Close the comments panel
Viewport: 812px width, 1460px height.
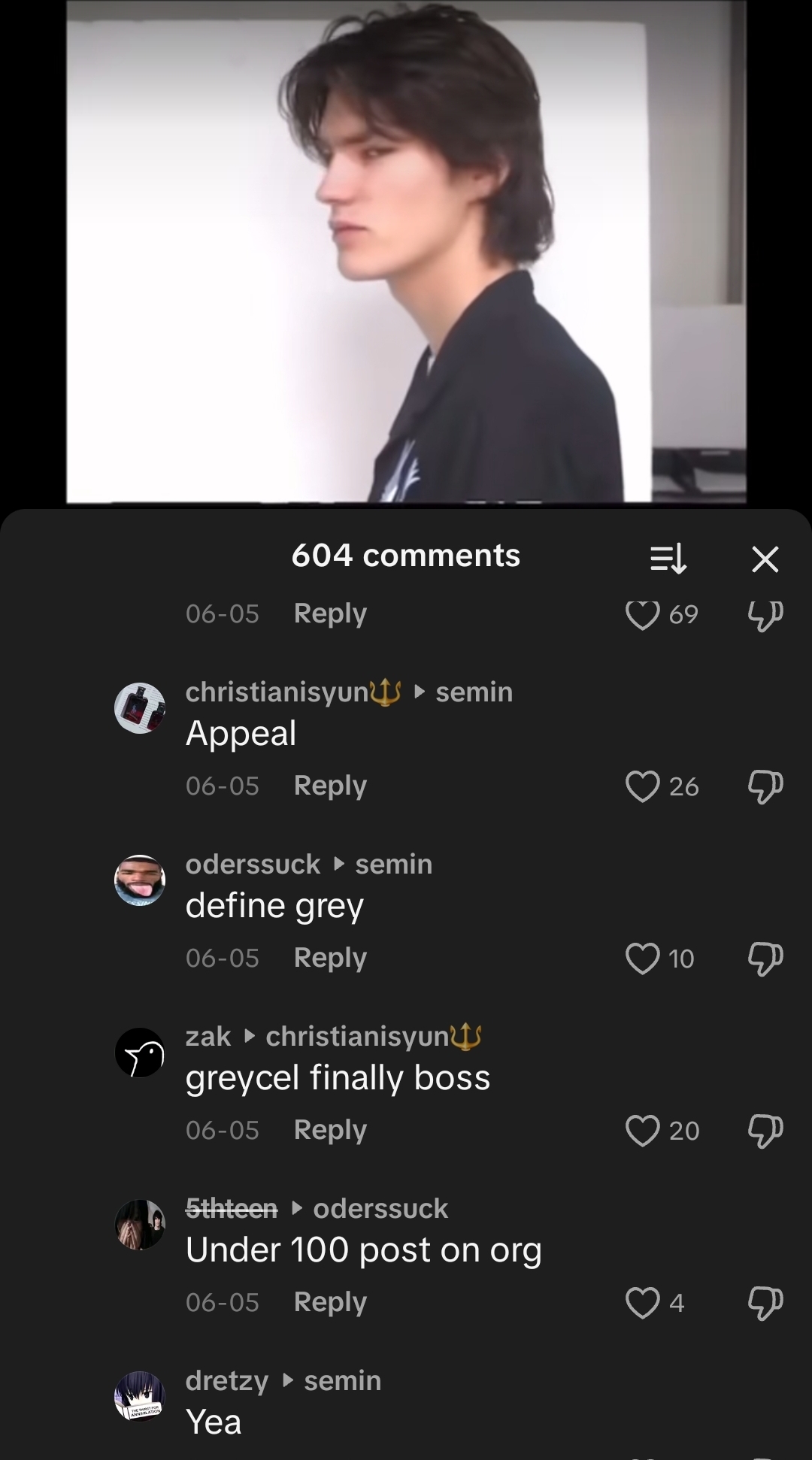[x=765, y=559]
